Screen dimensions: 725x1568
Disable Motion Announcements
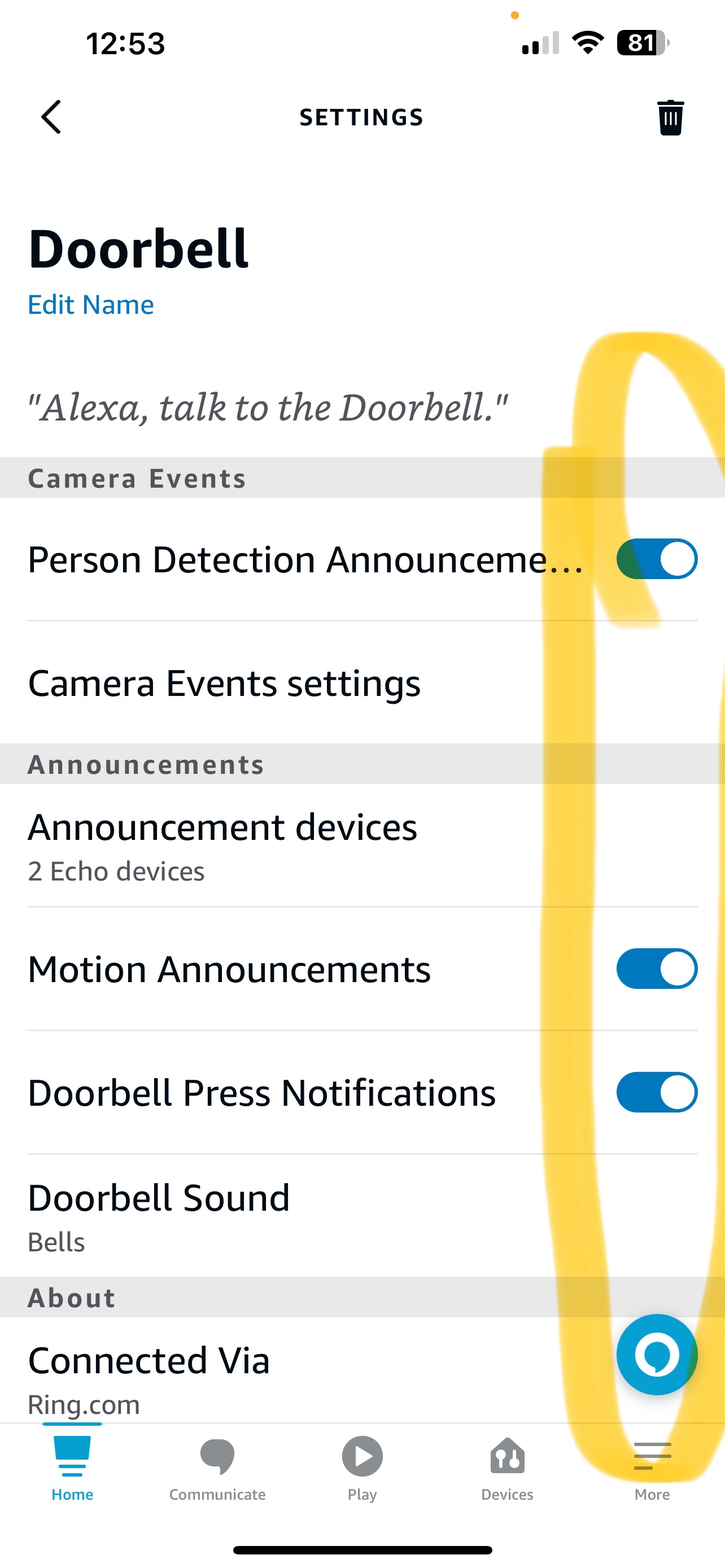click(x=657, y=969)
